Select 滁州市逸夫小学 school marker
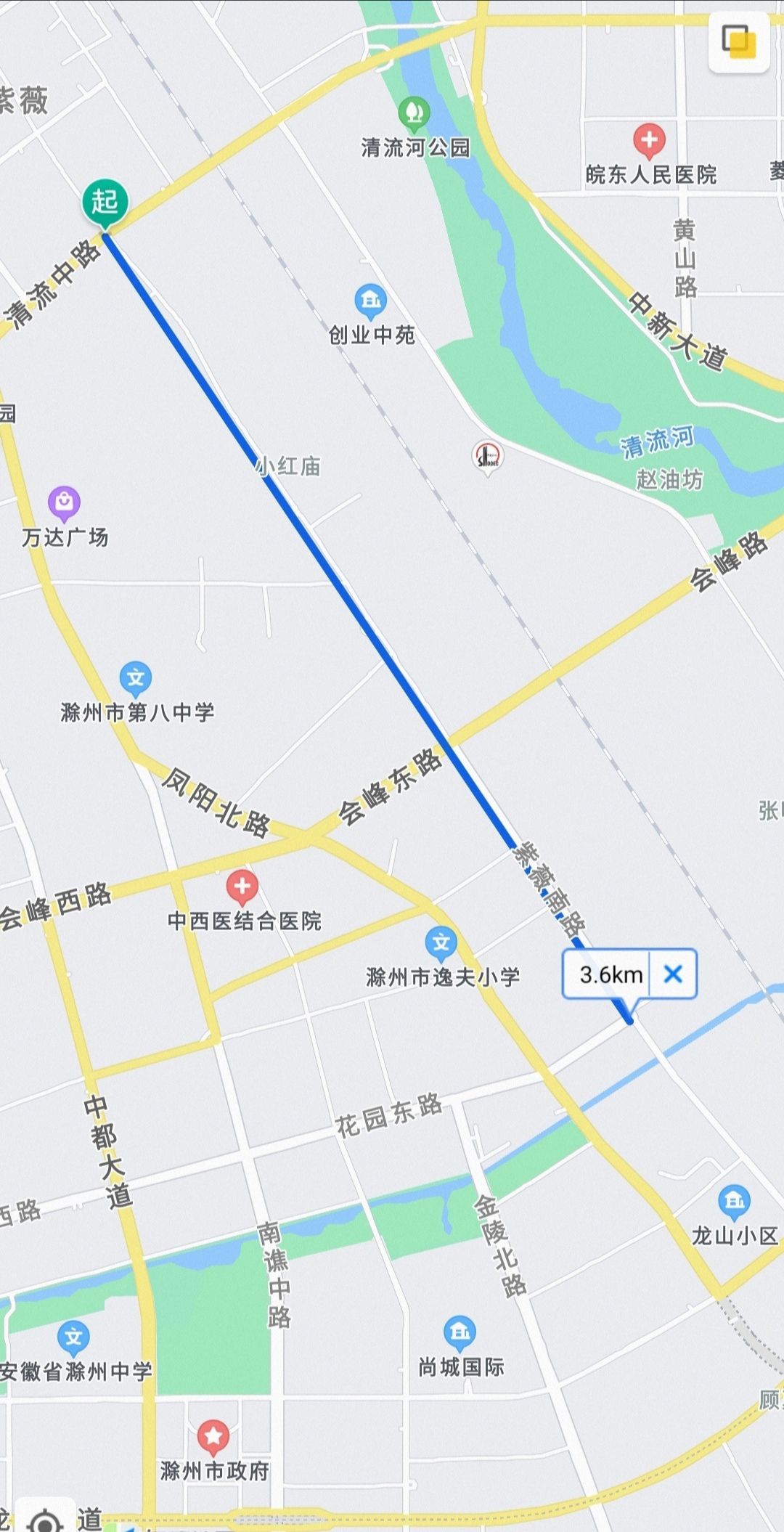 click(x=441, y=944)
